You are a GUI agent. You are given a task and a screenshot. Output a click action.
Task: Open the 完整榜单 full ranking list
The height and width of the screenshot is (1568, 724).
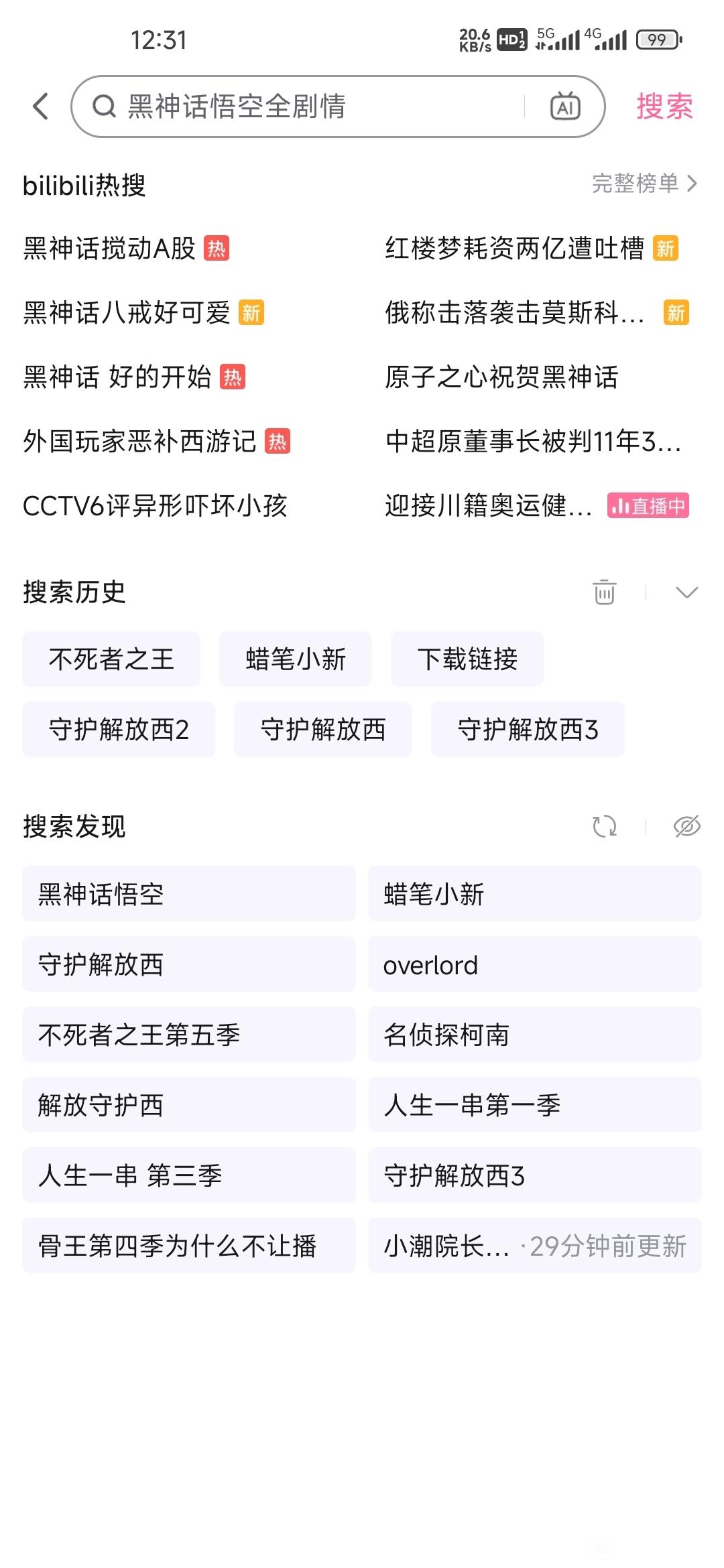[x=644, y=183]
